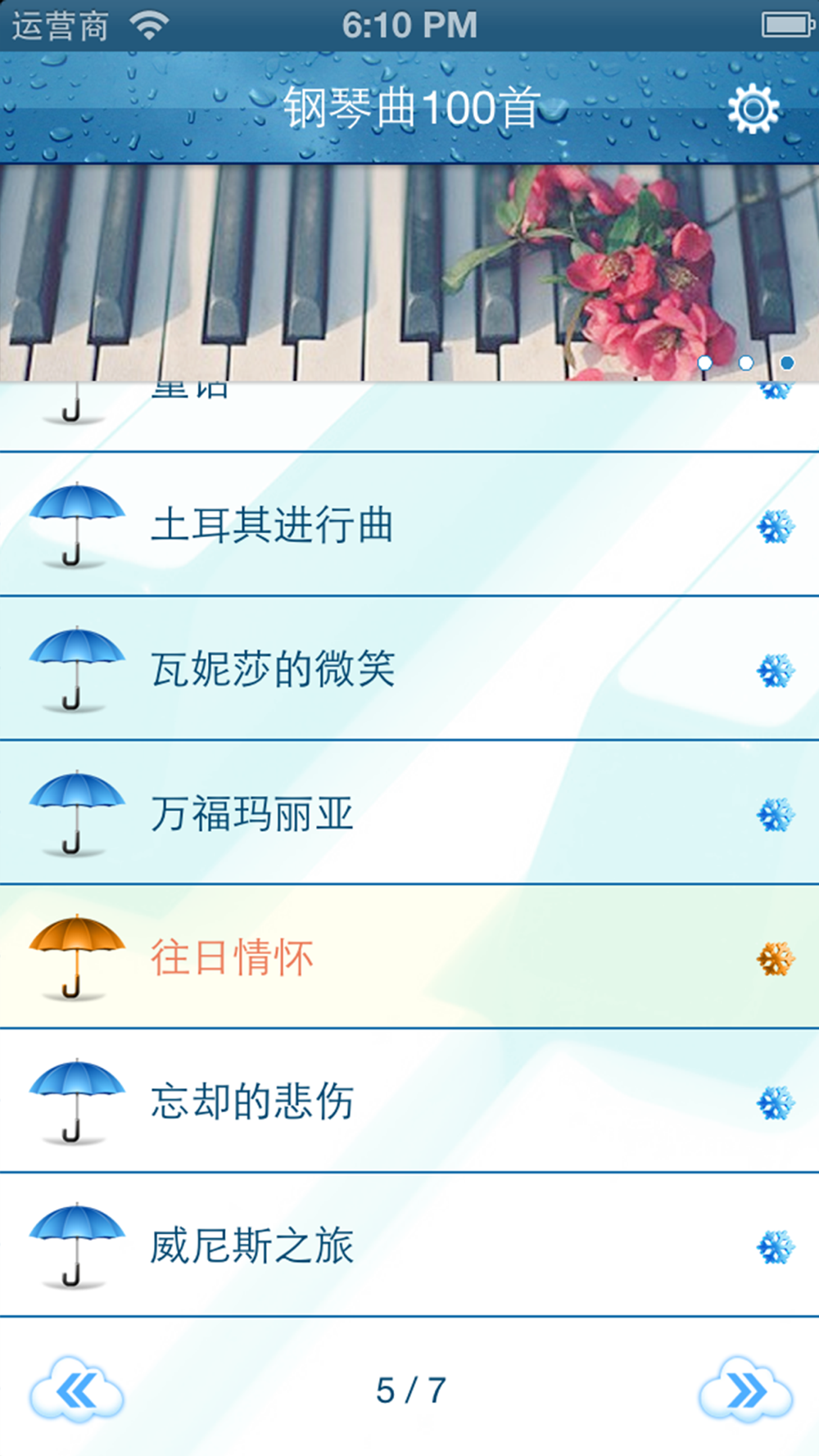Viewport: 819px width, 1456px height.
Task: Tap the piano banner image
Action: (409, 272)
